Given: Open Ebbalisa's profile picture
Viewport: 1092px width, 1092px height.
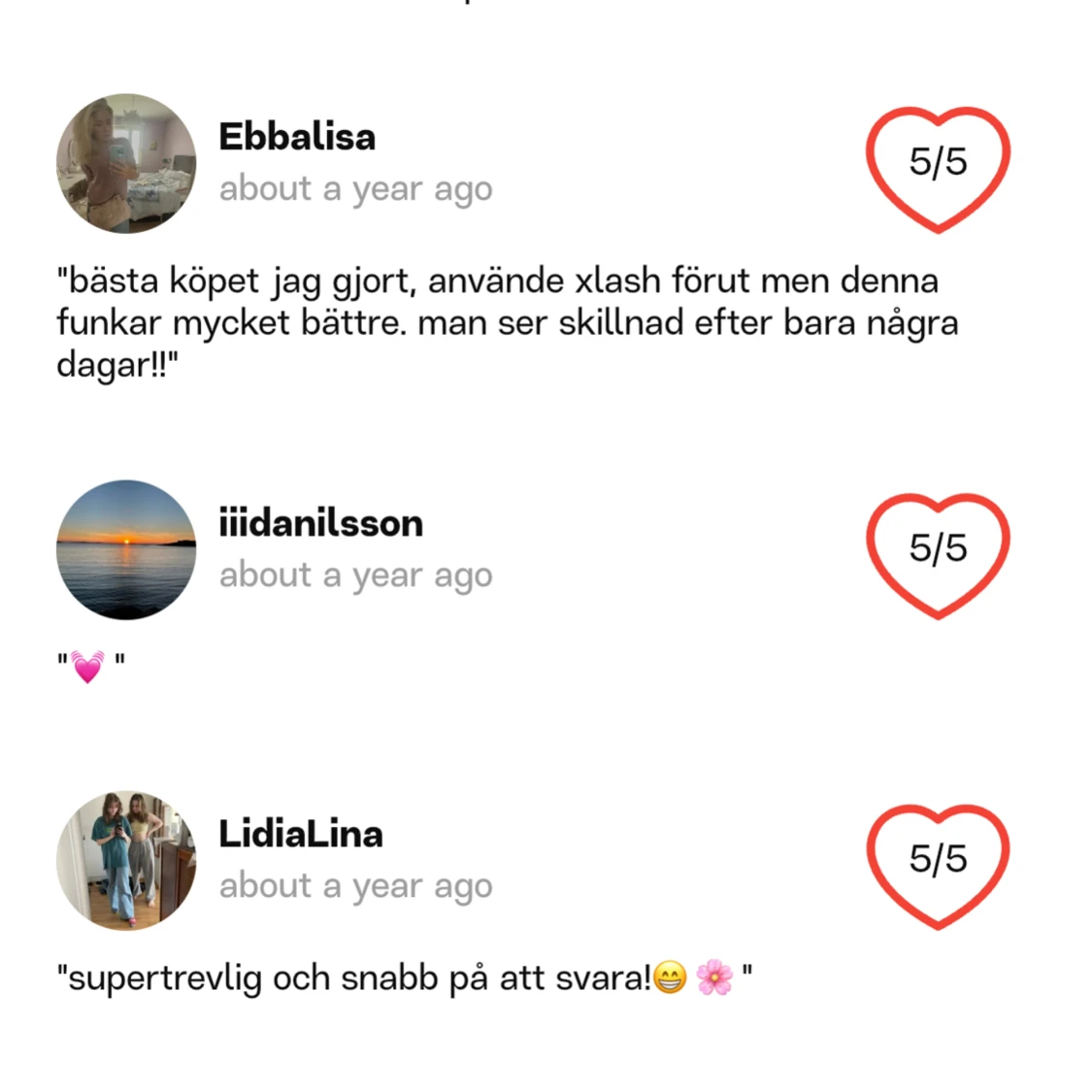Looking at the screenshot, I should click(x=126, y=163).
